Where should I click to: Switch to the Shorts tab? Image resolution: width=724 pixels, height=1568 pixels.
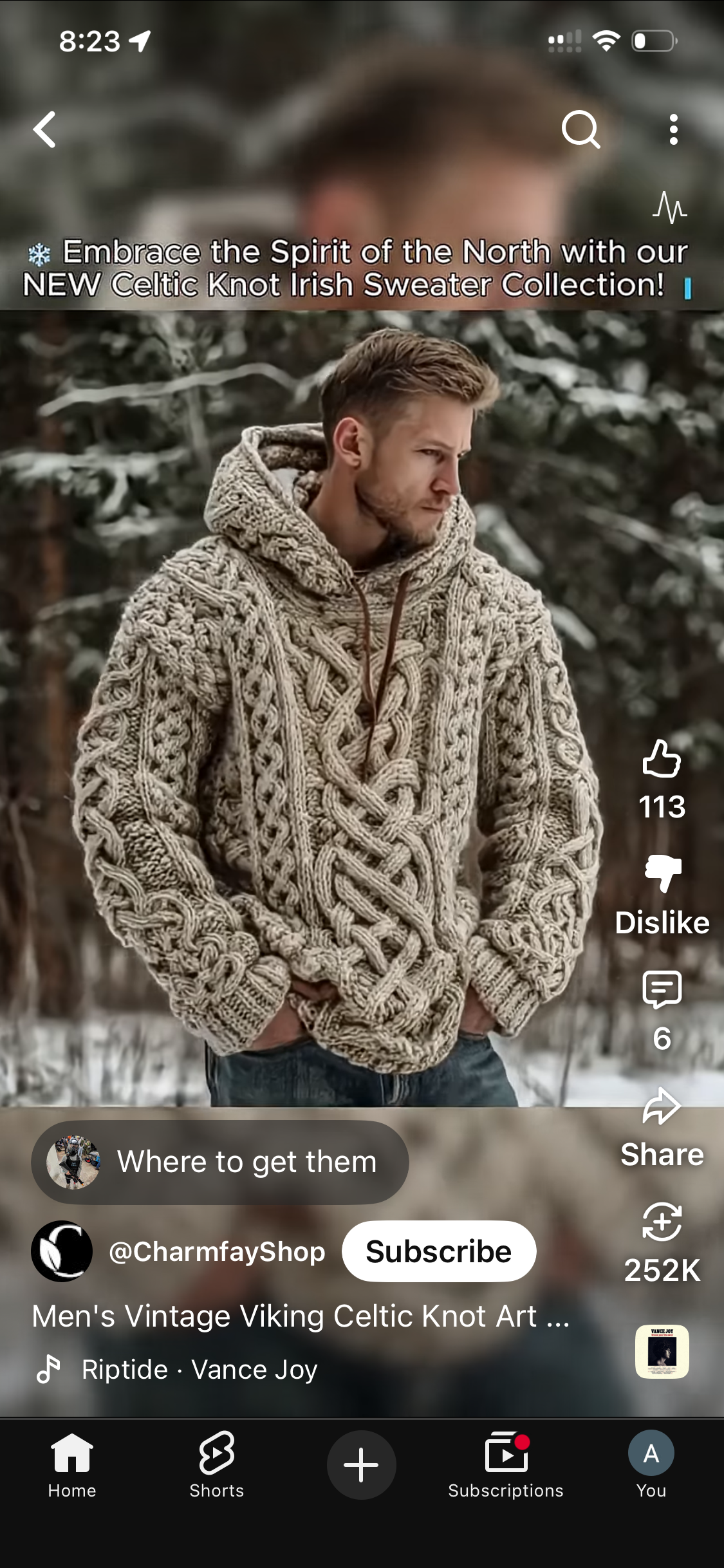click(217, 1465)
